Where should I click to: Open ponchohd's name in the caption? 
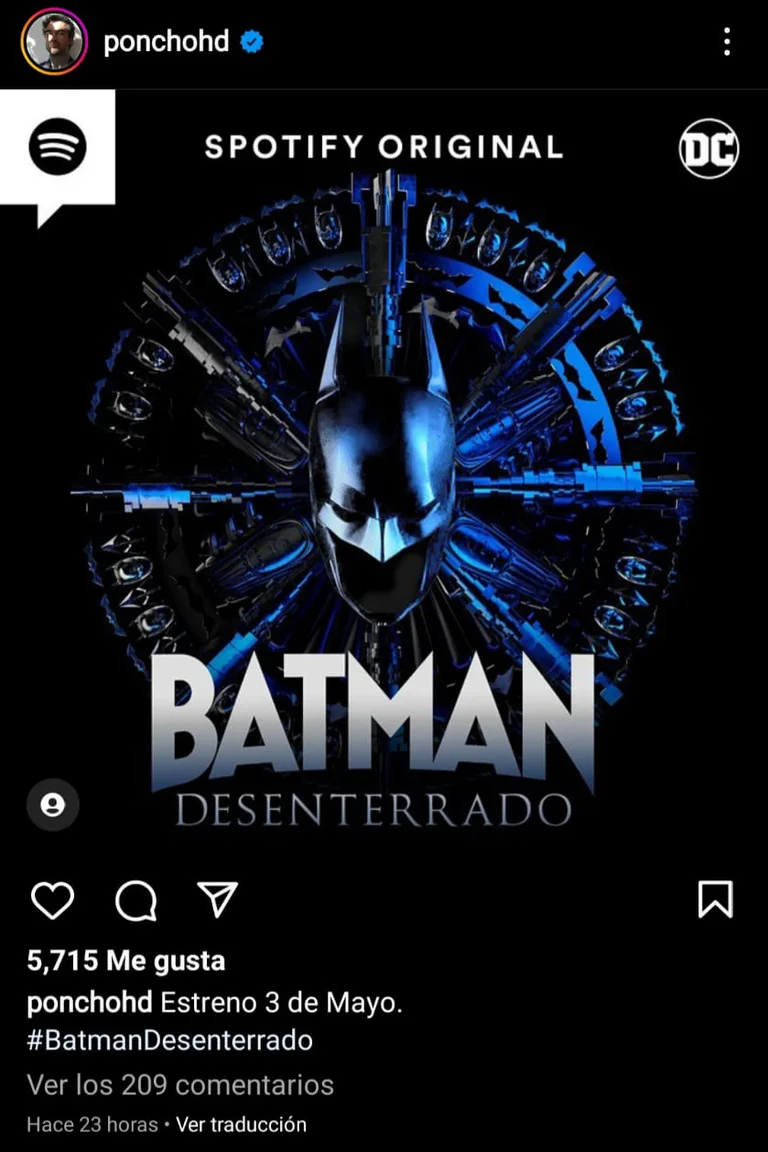tap(89, 1002)
